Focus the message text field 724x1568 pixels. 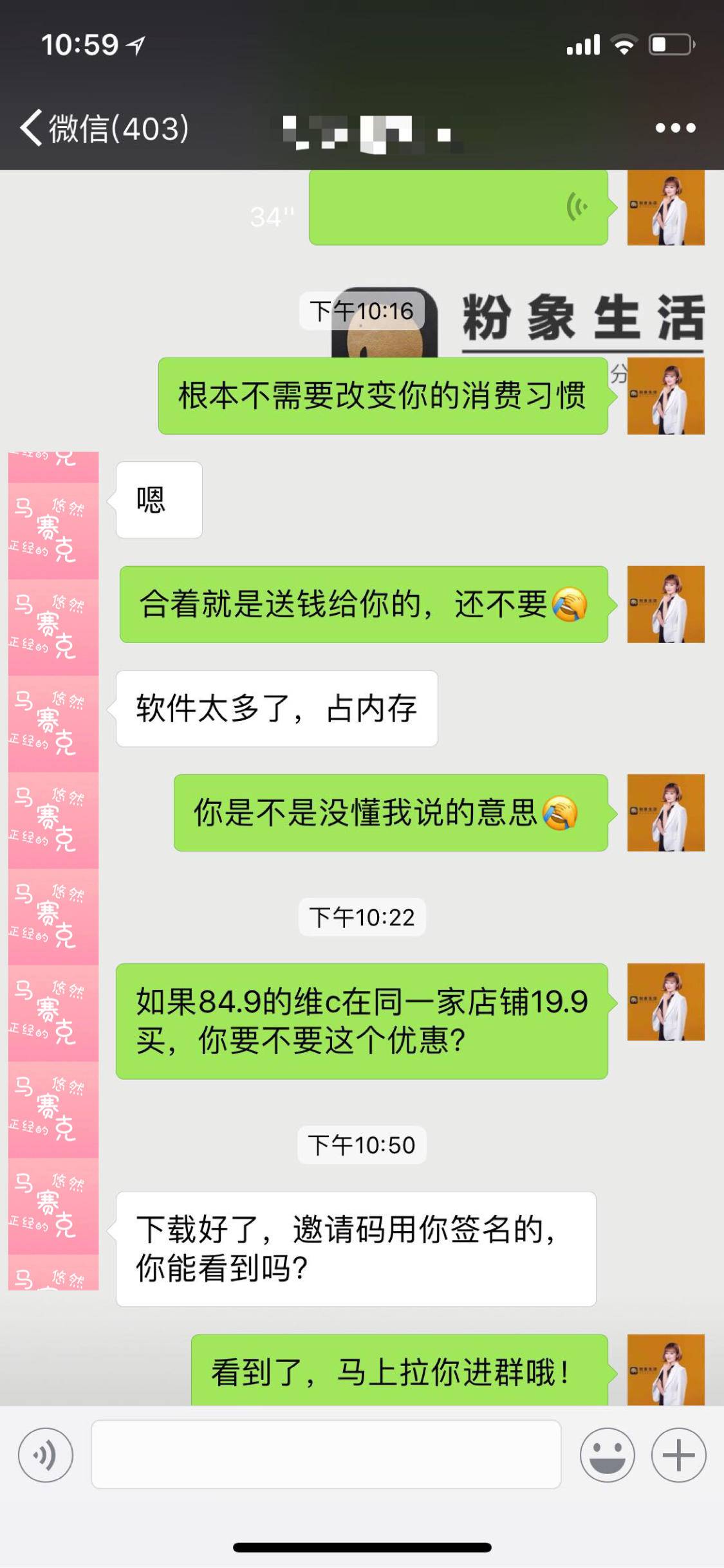point(326,1455)
